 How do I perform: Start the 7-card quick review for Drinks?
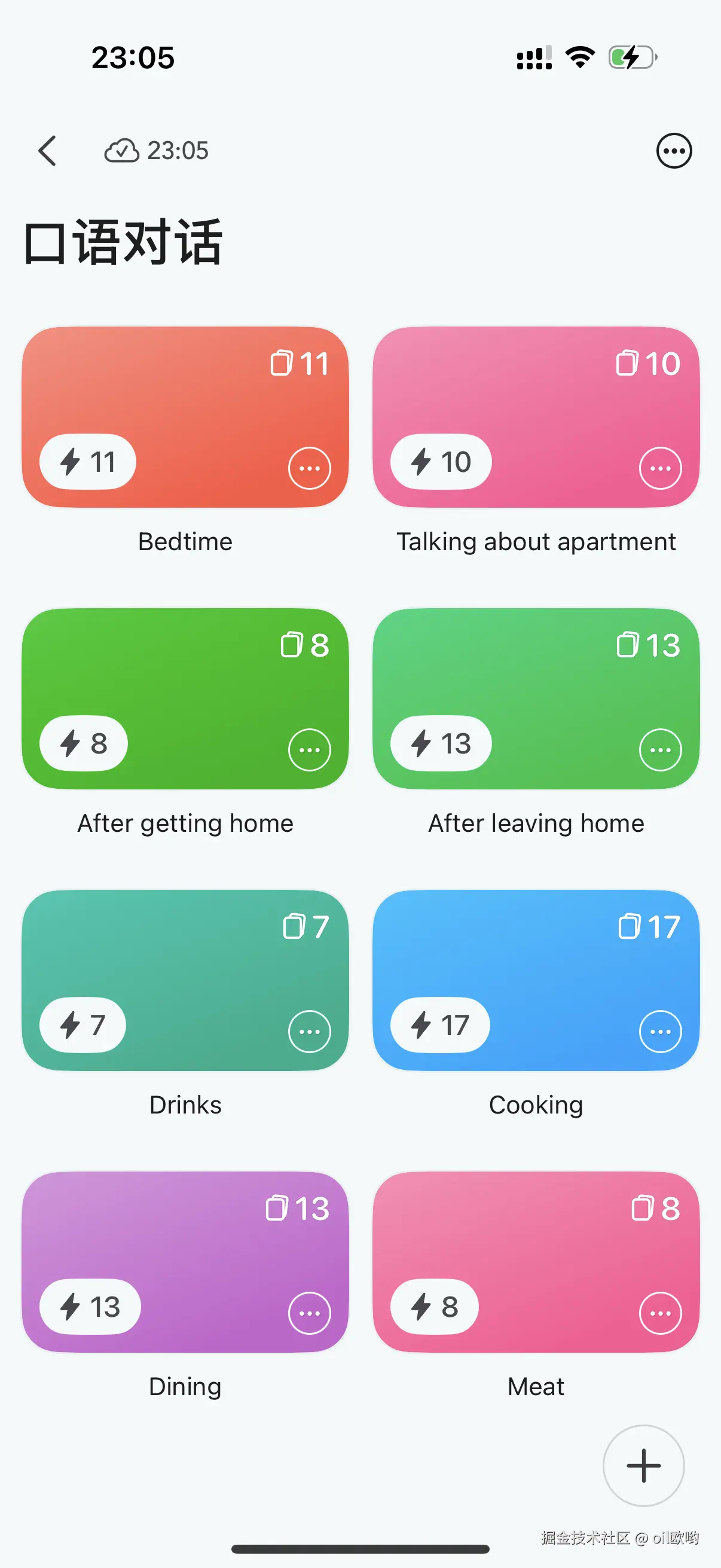[x=83, y=1025]
